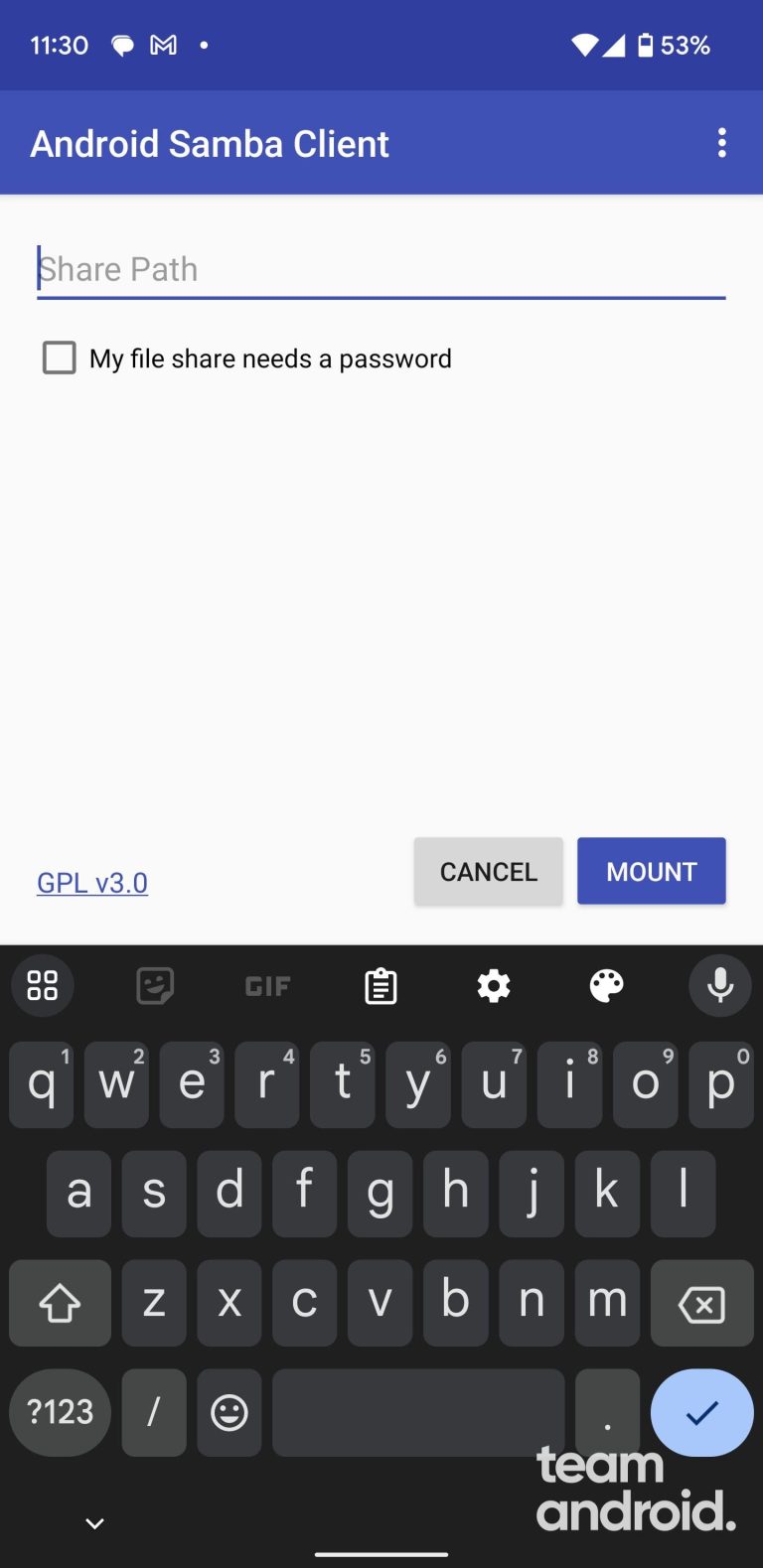Open the GIF search in Gboard
The width and height of the screenshot is (763, 1568).
[266, 985]
